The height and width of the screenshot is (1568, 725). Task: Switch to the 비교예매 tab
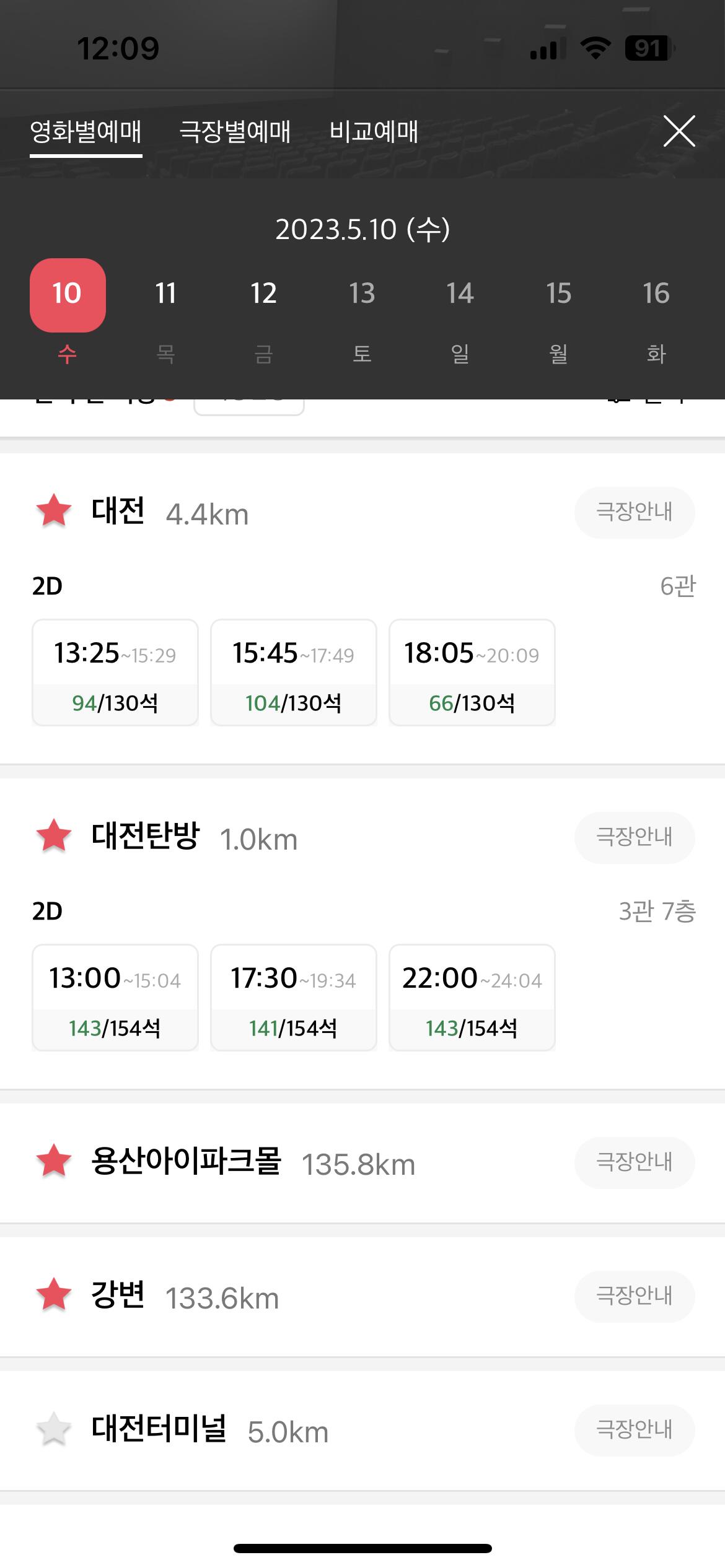[374, 131]
